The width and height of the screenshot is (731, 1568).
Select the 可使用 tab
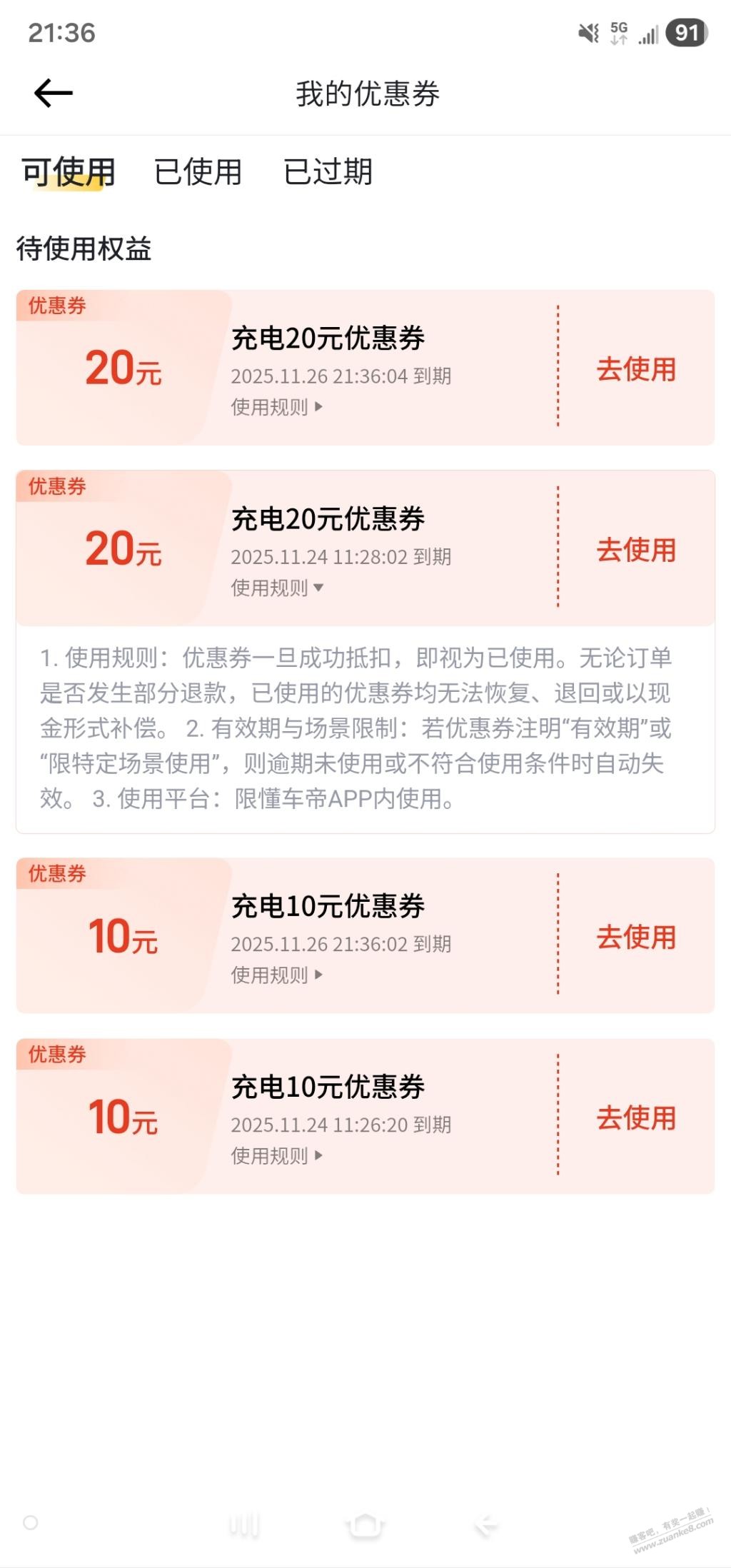click(x=69, y=172)
